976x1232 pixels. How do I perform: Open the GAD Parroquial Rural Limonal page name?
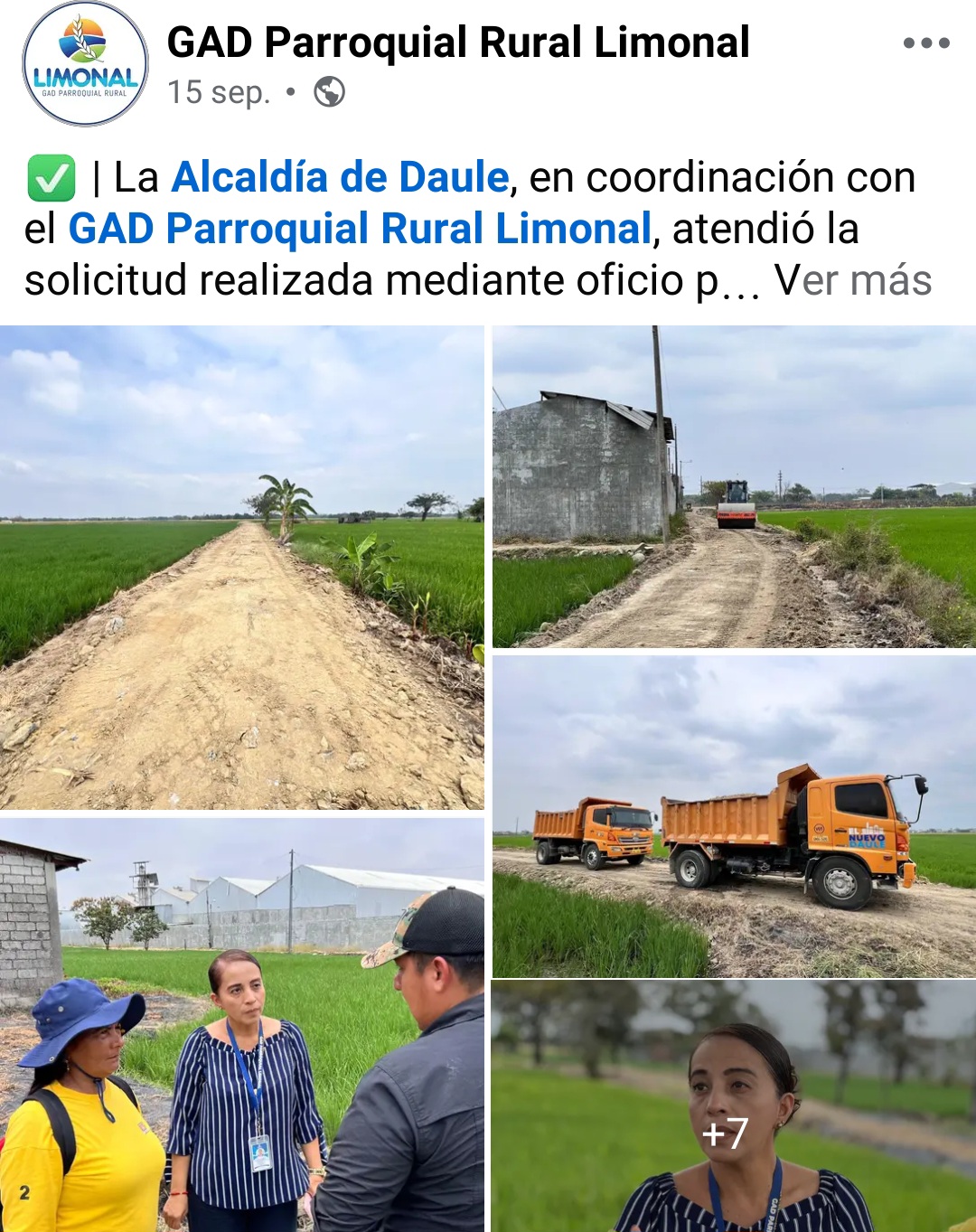458,42
